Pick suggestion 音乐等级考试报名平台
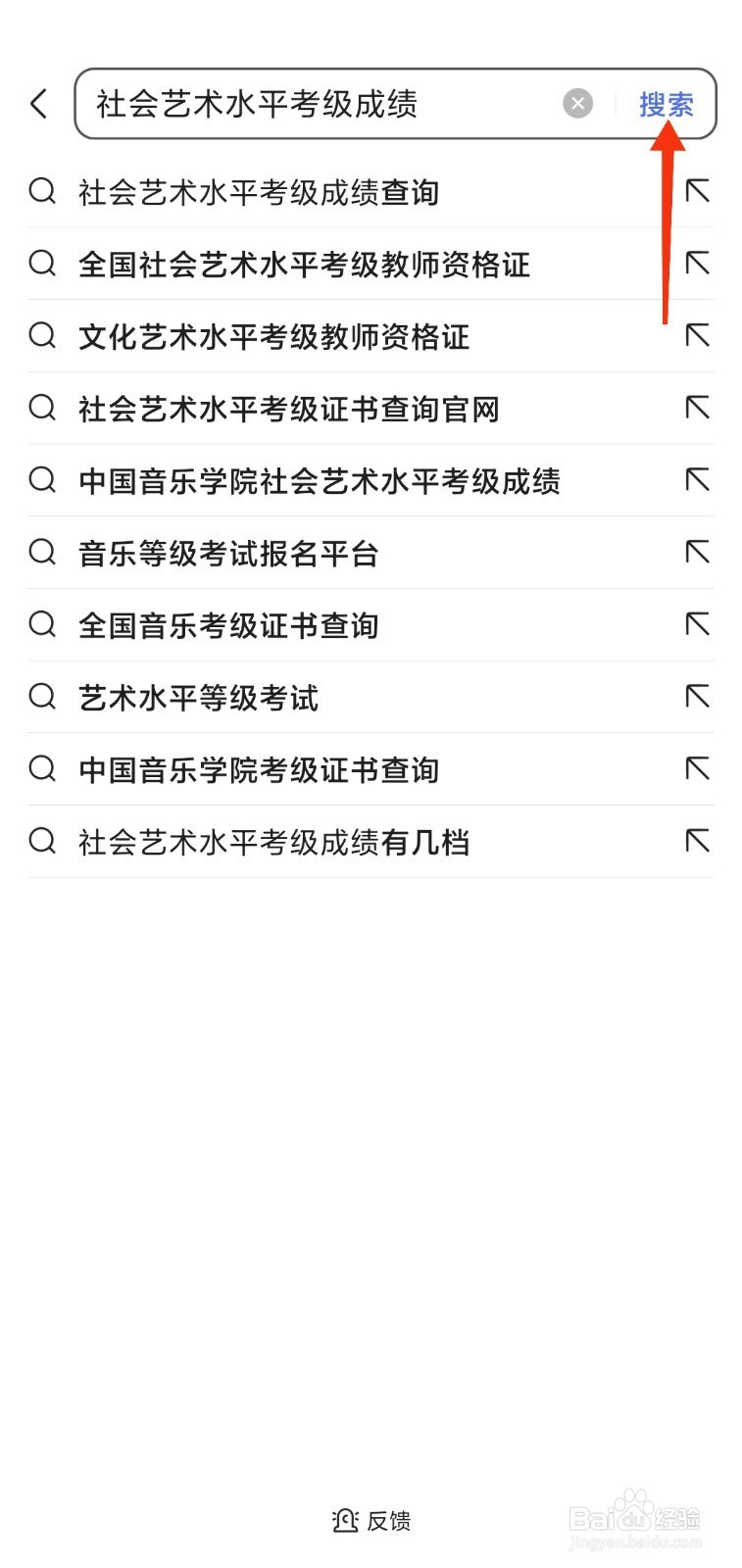 coord(228,554)
